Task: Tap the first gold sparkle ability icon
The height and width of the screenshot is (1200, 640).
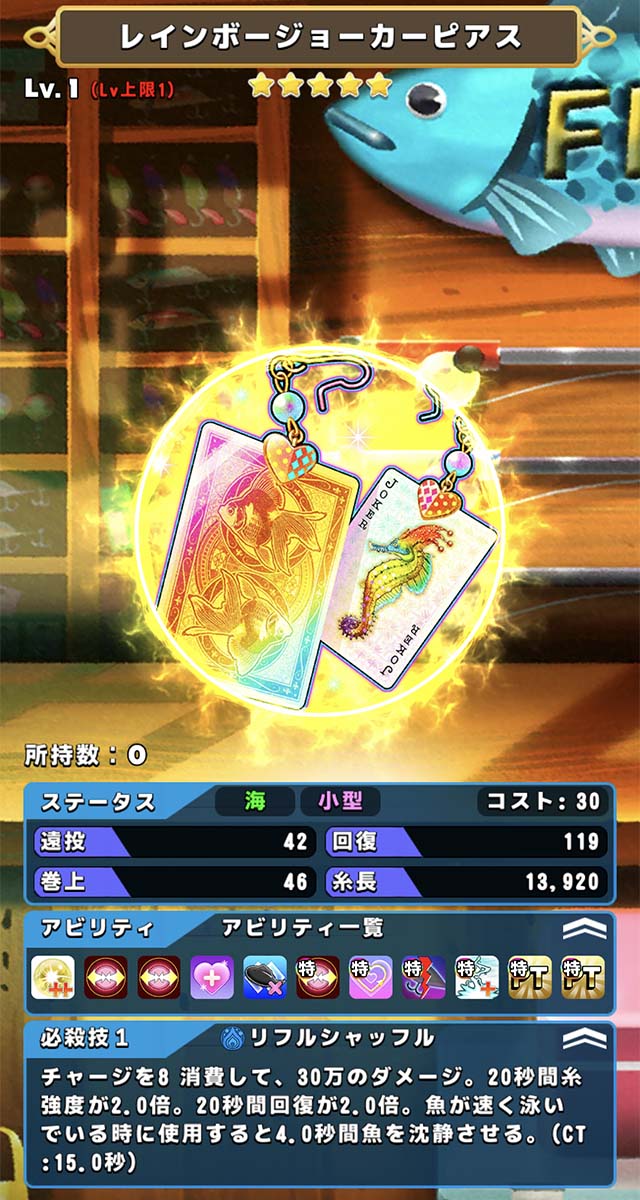Action: (53, 977)
